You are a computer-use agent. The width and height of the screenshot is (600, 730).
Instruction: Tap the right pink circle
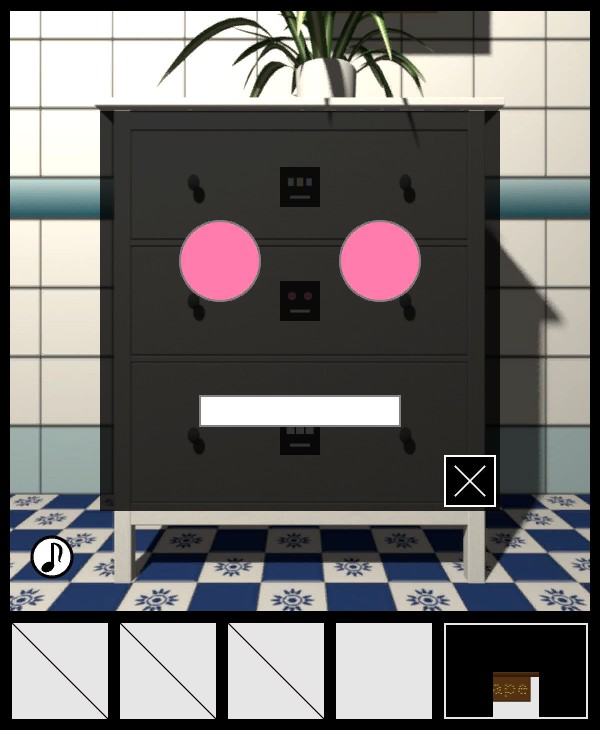[380, 261]
